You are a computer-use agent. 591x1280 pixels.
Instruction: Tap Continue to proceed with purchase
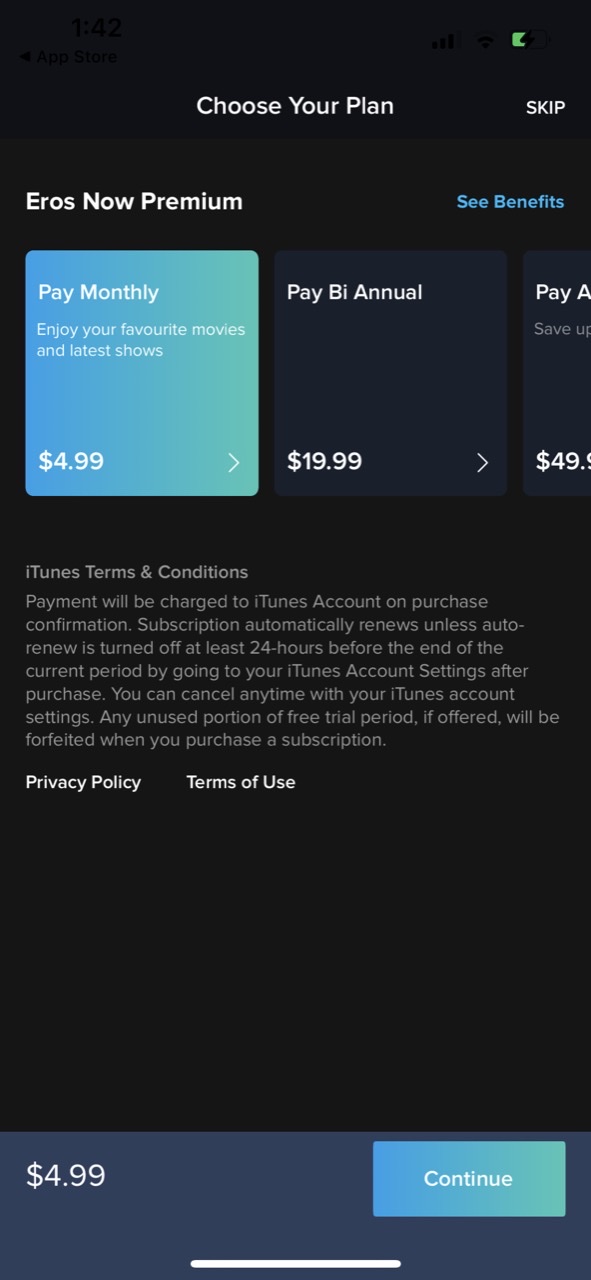click(469, 1179)
